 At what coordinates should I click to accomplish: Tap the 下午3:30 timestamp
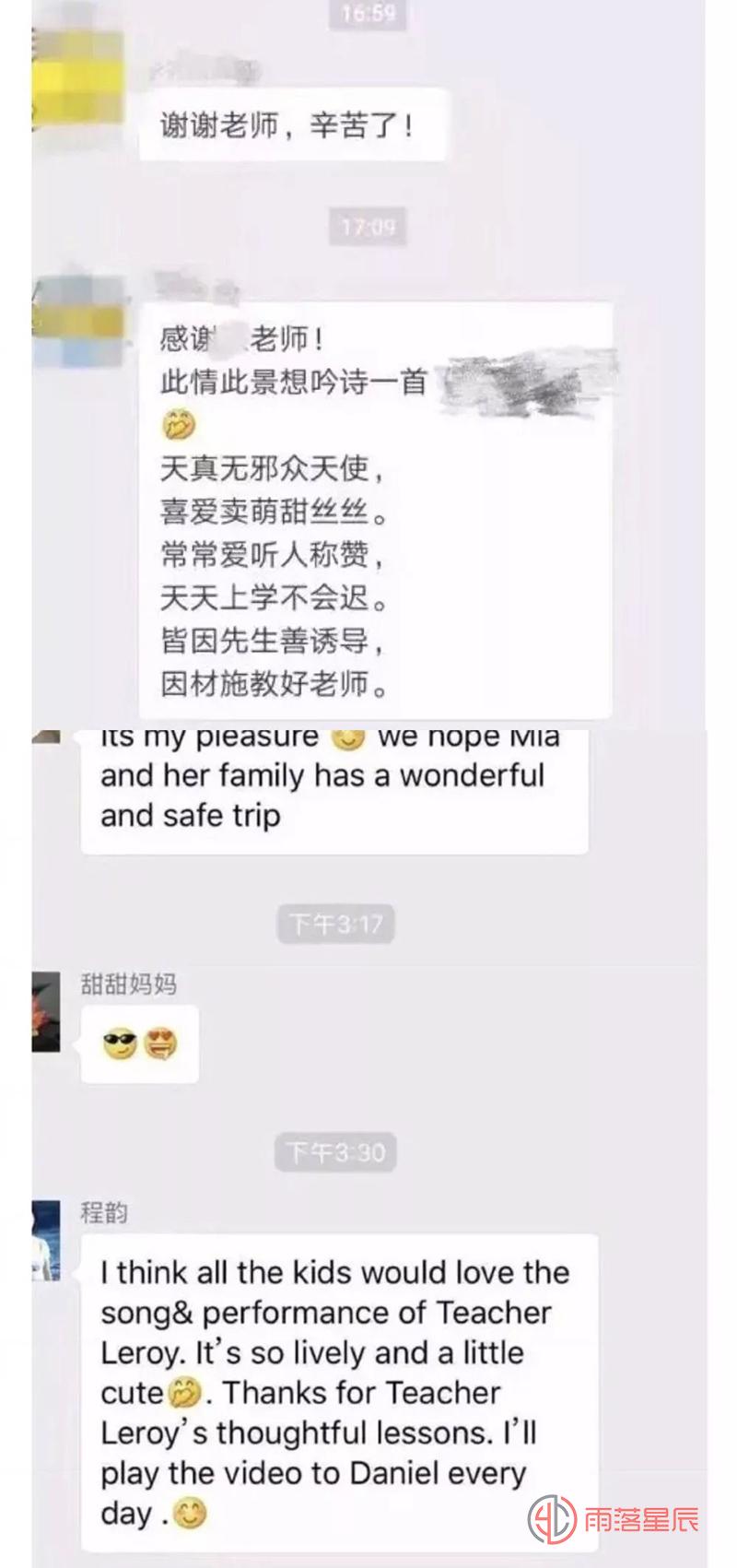pos(336,1152)
